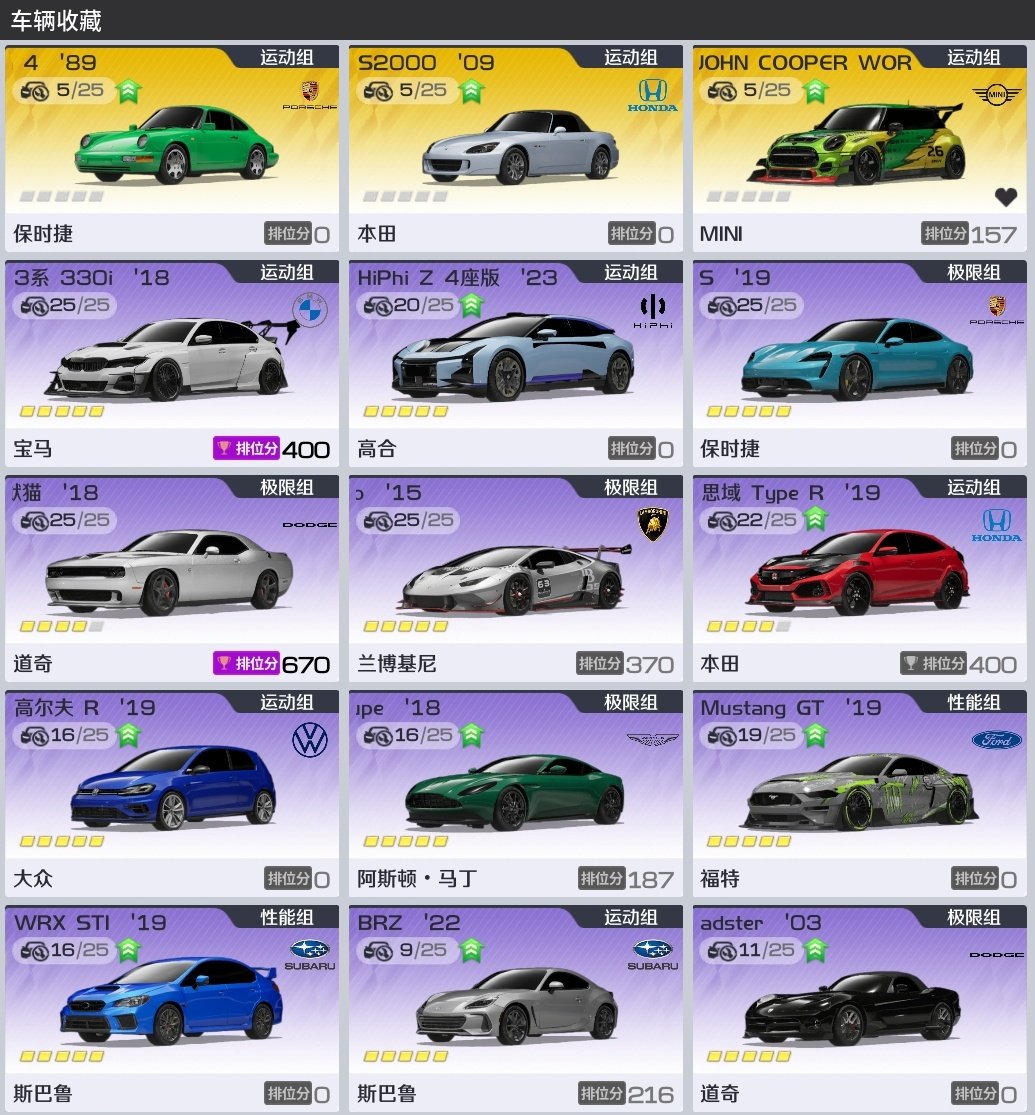Select the teal Porsche S '19 card
Screen dimensions: 1035x1115
[860, 363]
